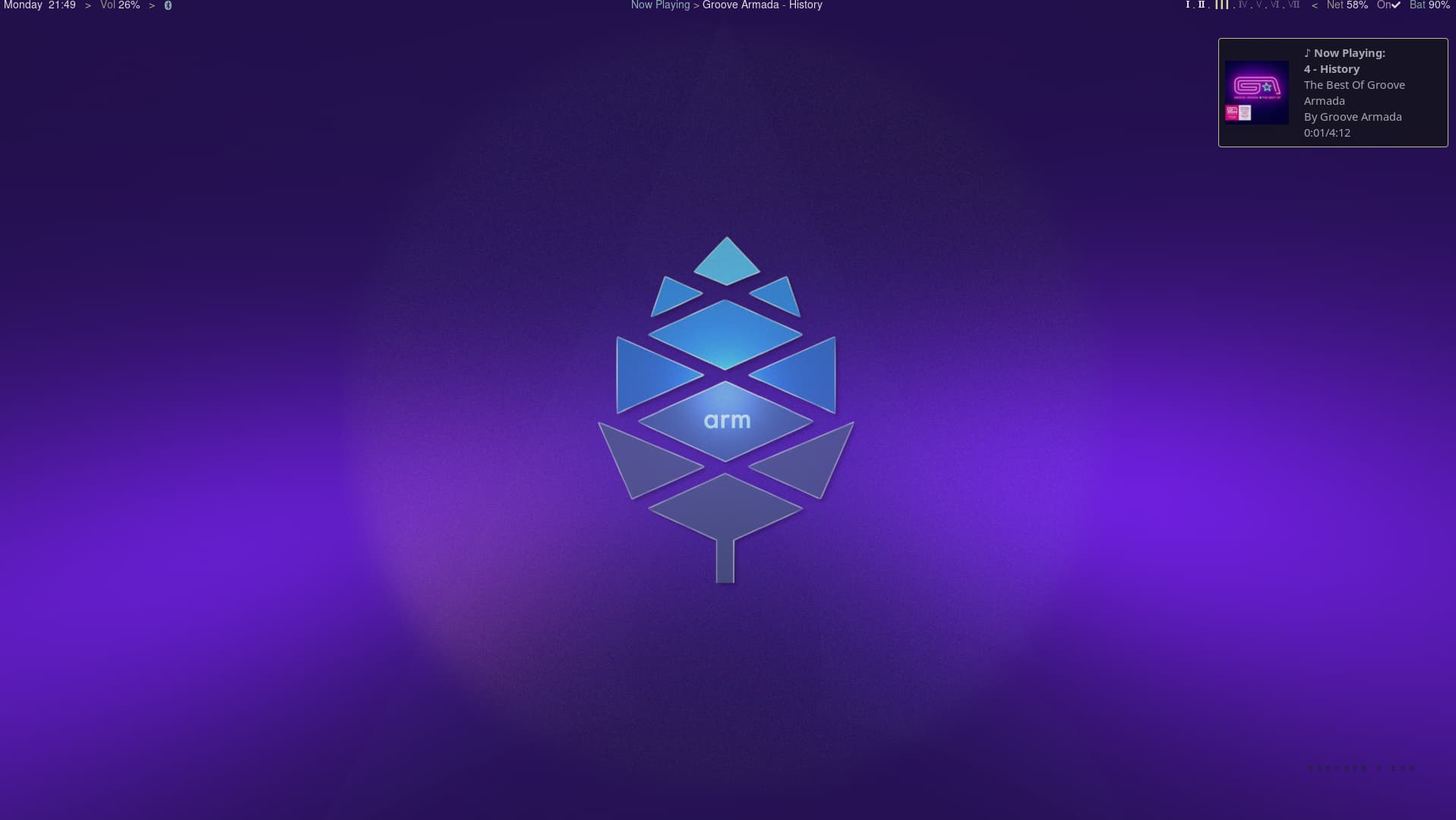The width and height of the screenshot is (1456, 820).
Task: Open the Bluetooth icon in the bar
Action: (x=168, y=5)
